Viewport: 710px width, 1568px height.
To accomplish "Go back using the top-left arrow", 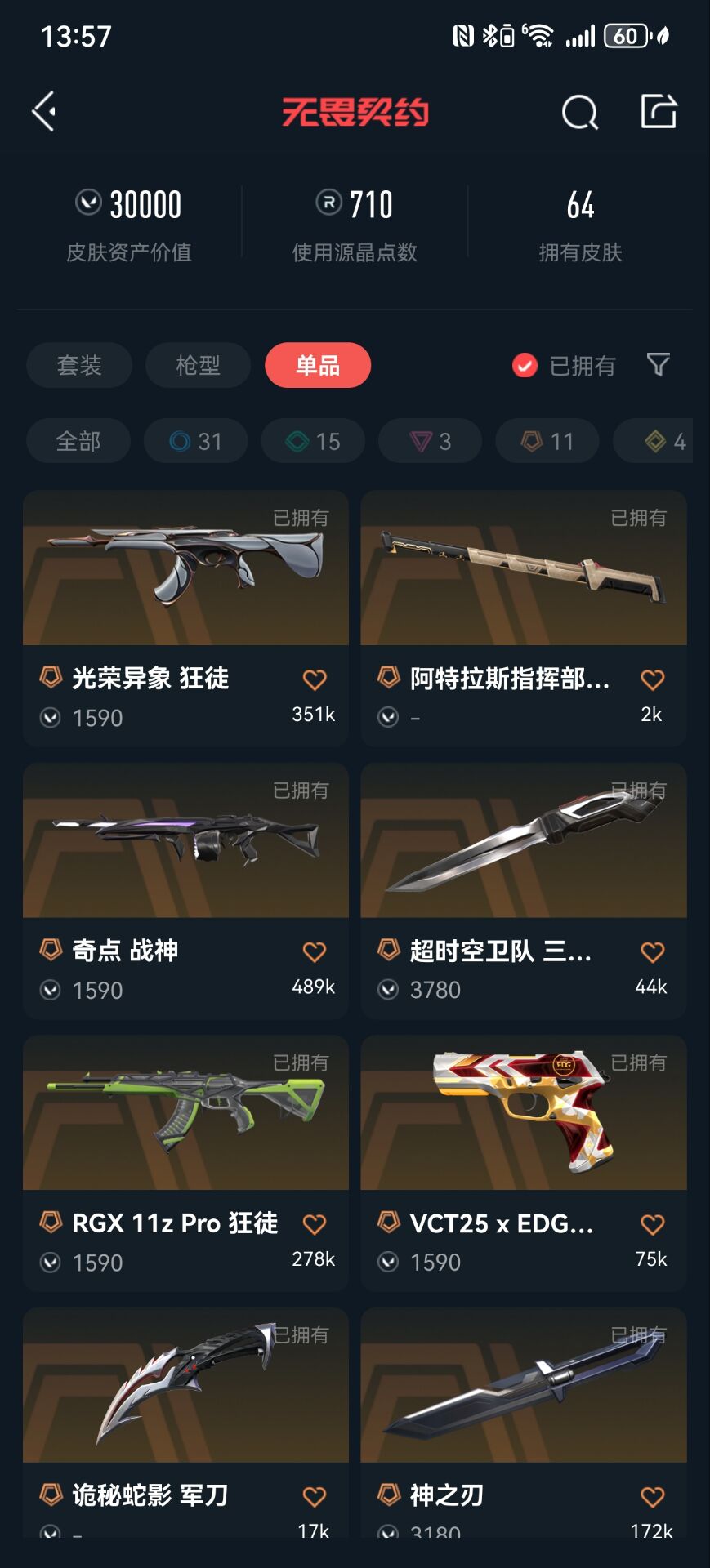I will (x=44, y=111).
